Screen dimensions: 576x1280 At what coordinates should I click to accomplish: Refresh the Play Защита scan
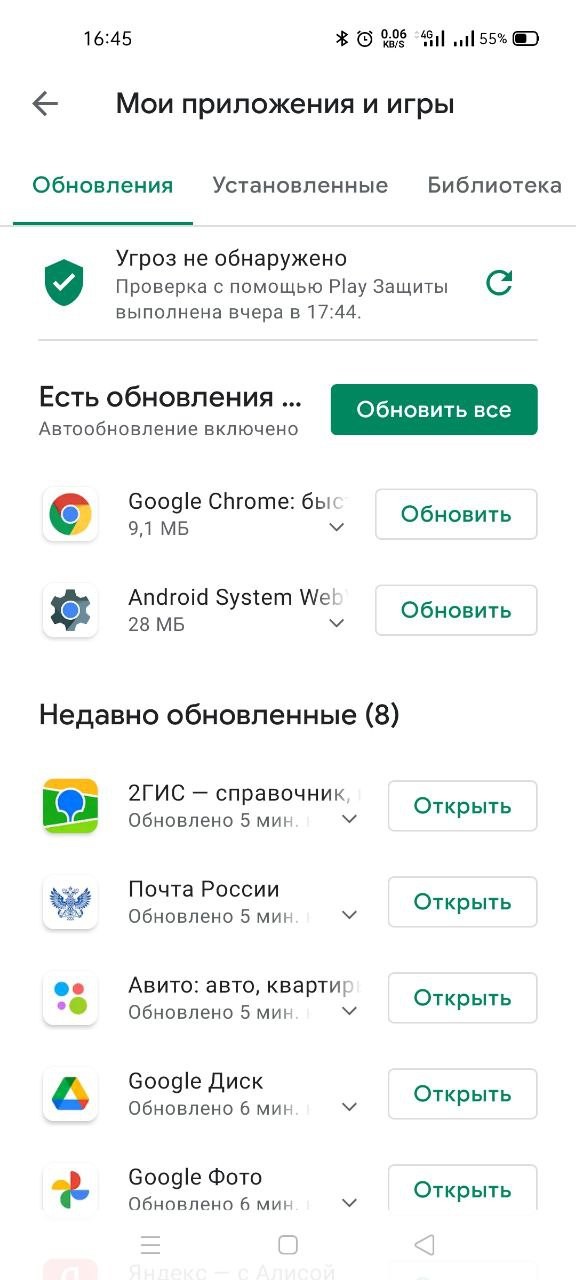pos(499,283)
